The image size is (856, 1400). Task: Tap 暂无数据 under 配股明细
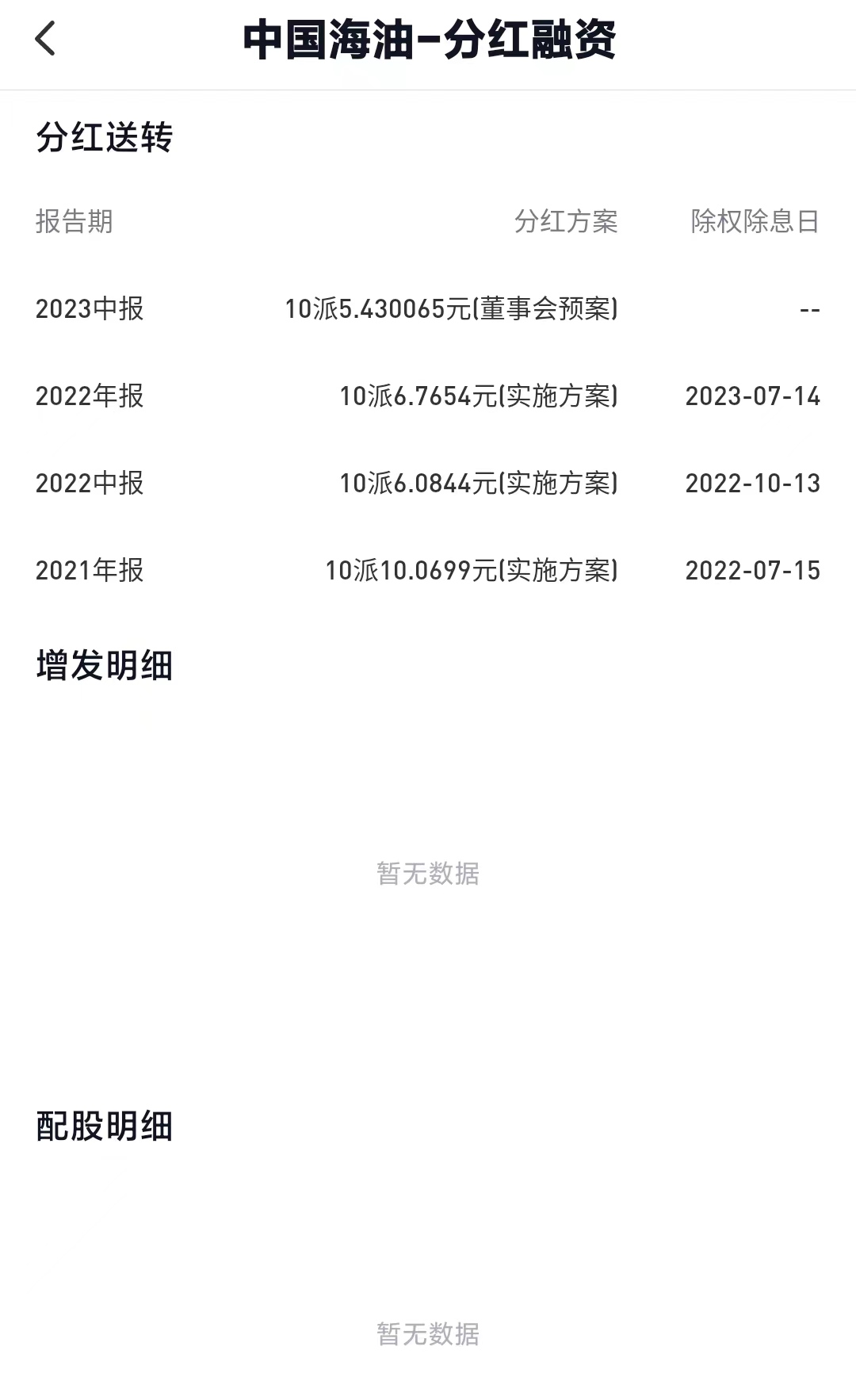pos(426,1335)
